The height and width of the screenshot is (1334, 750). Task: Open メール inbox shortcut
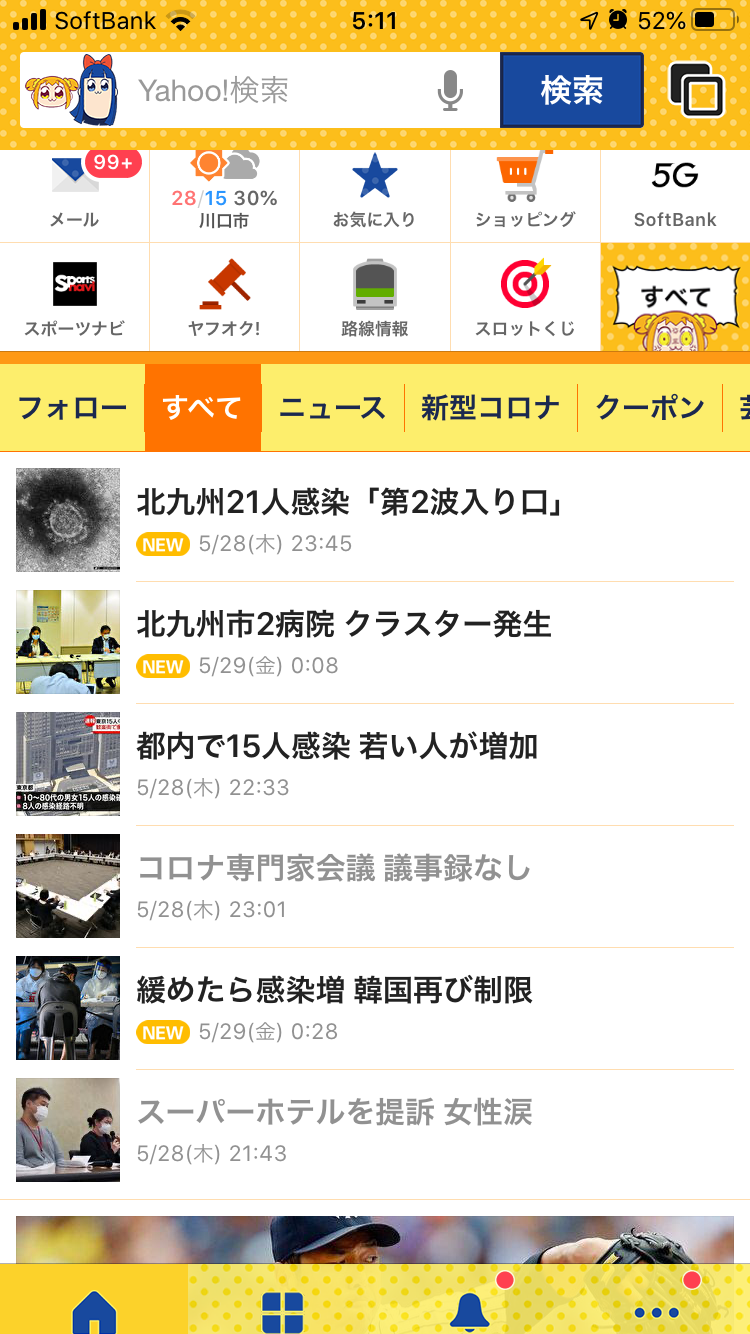pyautogui.click(x=75, y=195)
